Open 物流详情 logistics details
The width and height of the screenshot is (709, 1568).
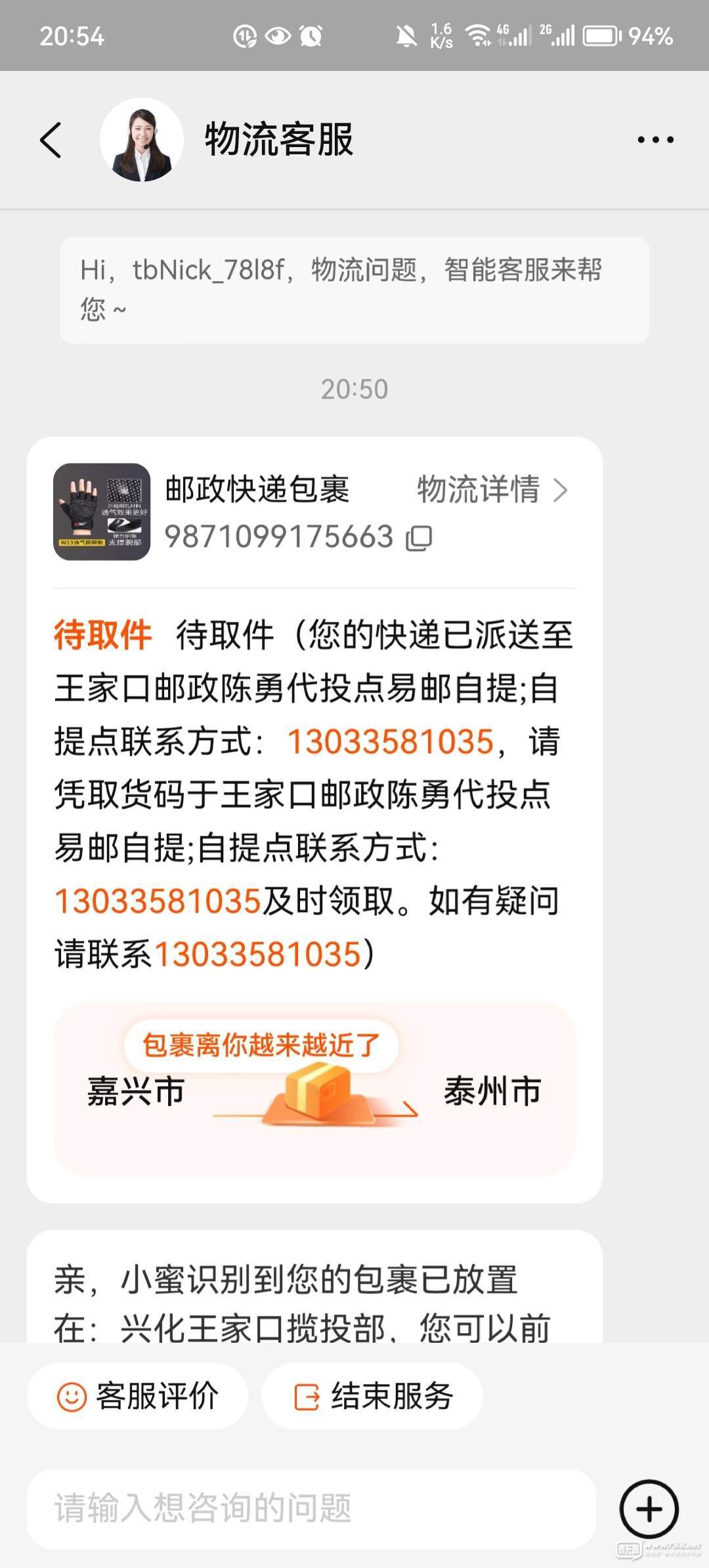pyautogui.click(x=491, y=490)
